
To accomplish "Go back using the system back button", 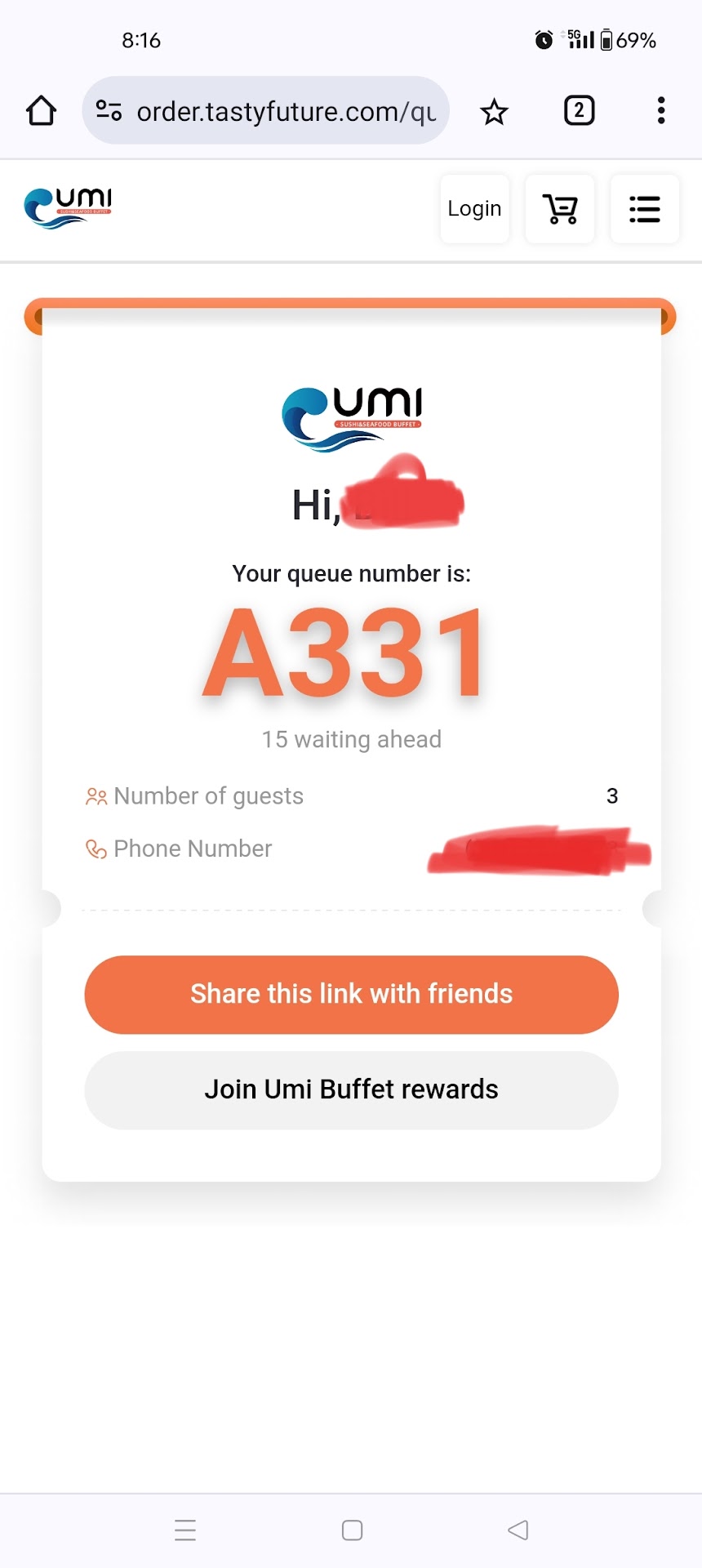I will coord(518,1530).
